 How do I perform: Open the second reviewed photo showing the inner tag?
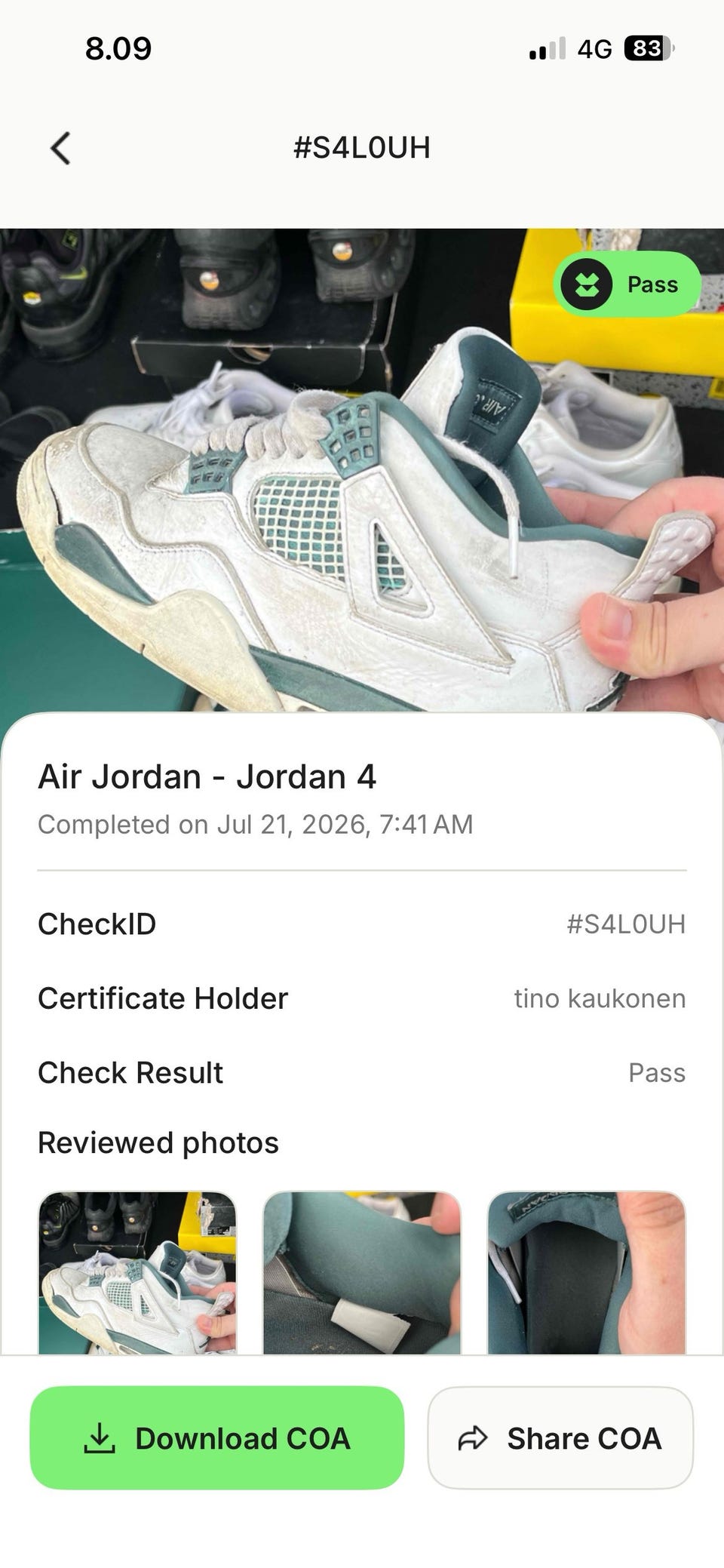pos(362,1273)
